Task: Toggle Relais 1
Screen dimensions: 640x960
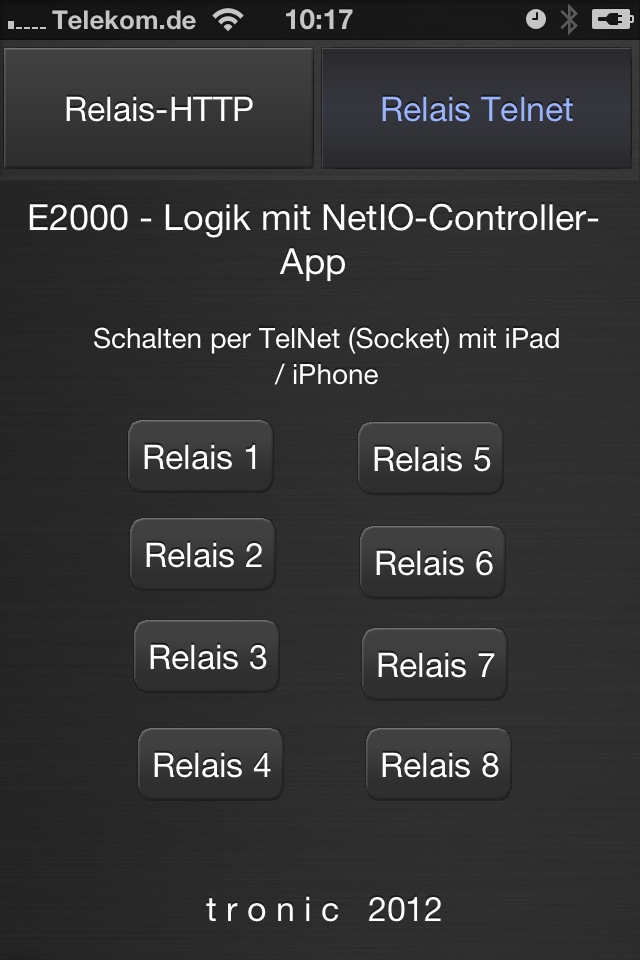Action: 201,457
